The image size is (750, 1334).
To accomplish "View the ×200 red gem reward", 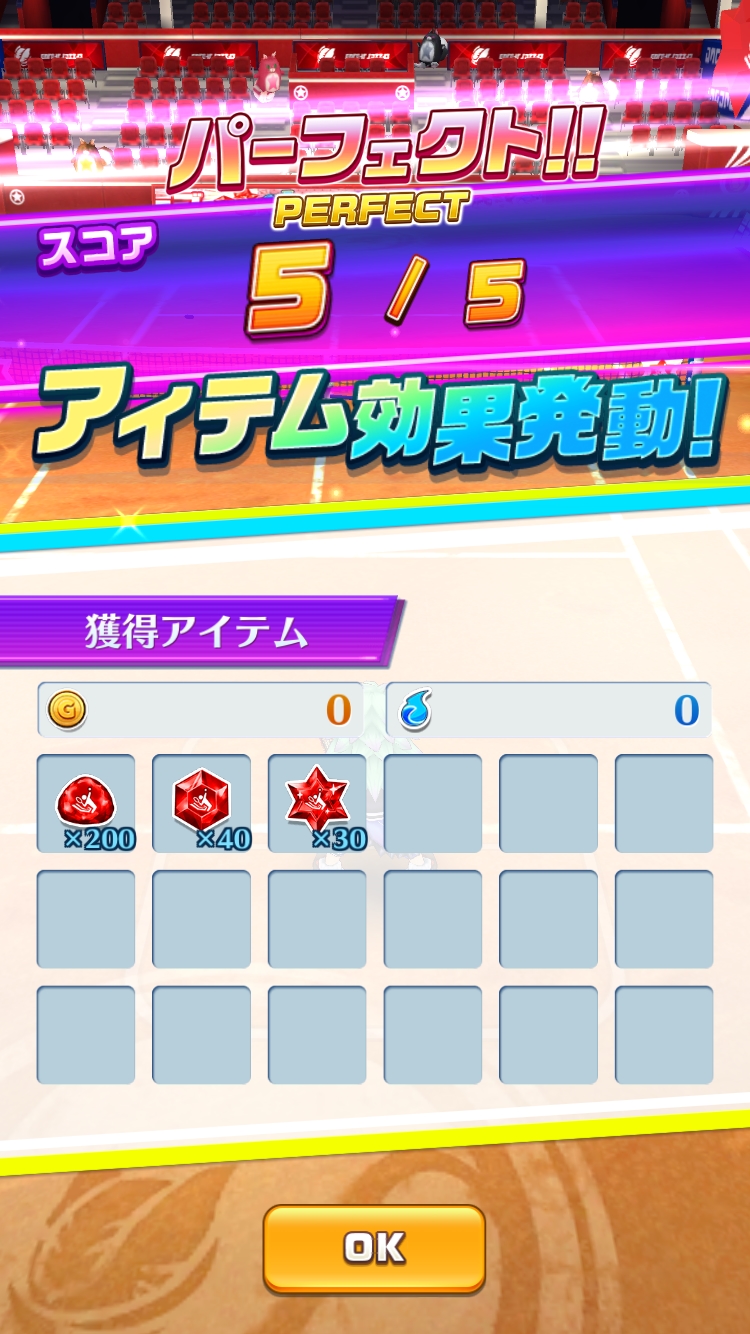I will pos(86,803).
